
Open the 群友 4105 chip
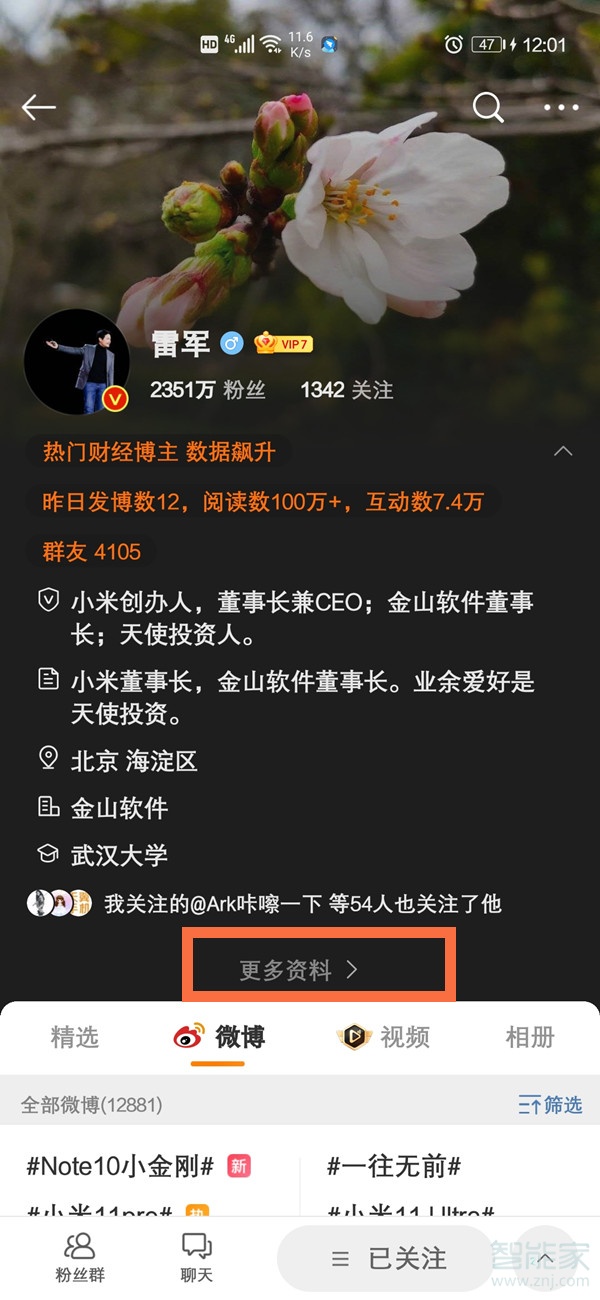pos(92,551)
